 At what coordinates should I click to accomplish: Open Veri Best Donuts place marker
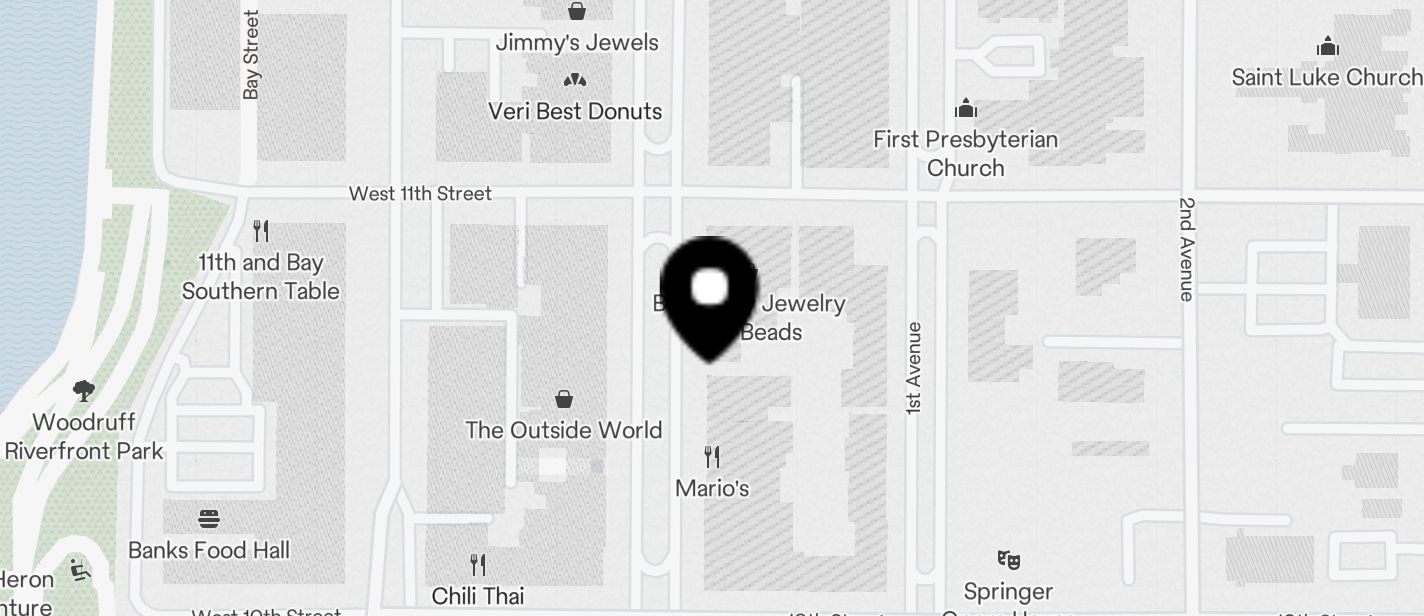575,81
